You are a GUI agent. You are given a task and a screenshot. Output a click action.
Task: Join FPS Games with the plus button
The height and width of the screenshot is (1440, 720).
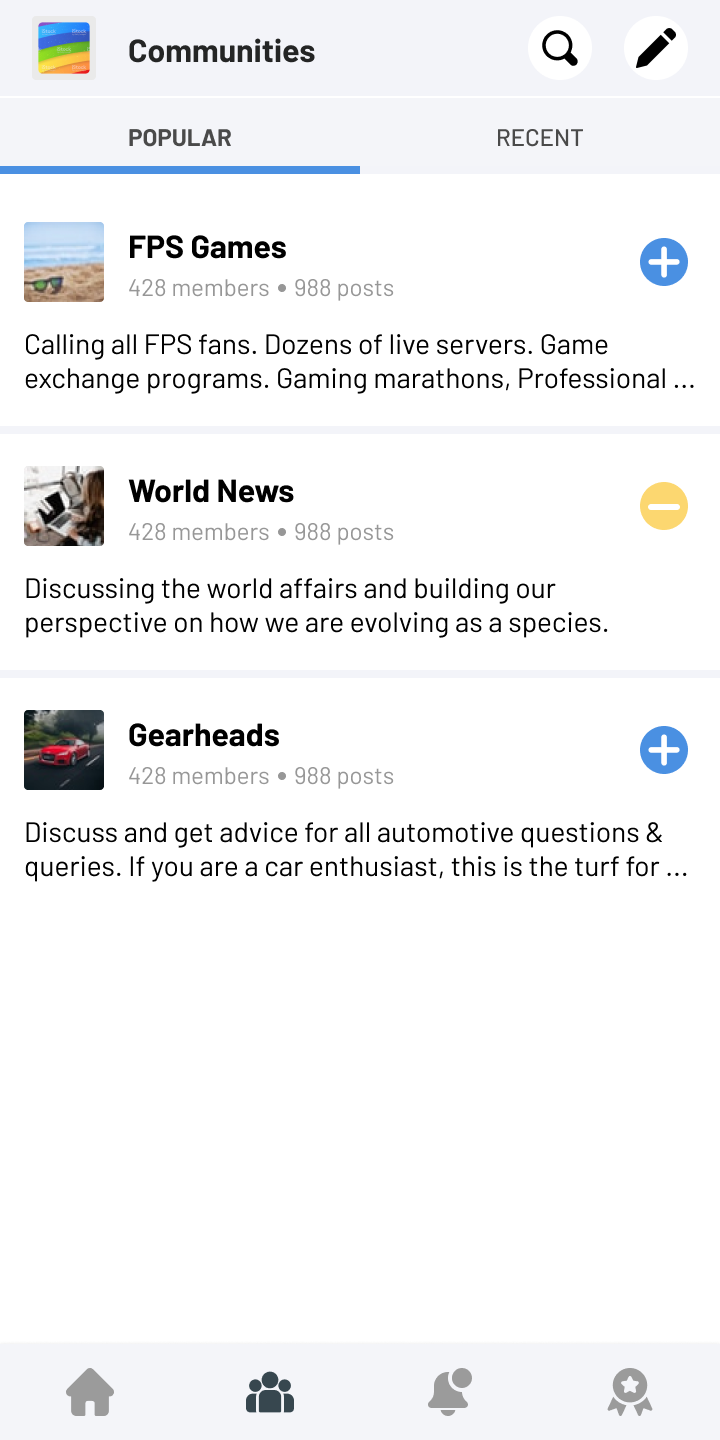(664, 262)
